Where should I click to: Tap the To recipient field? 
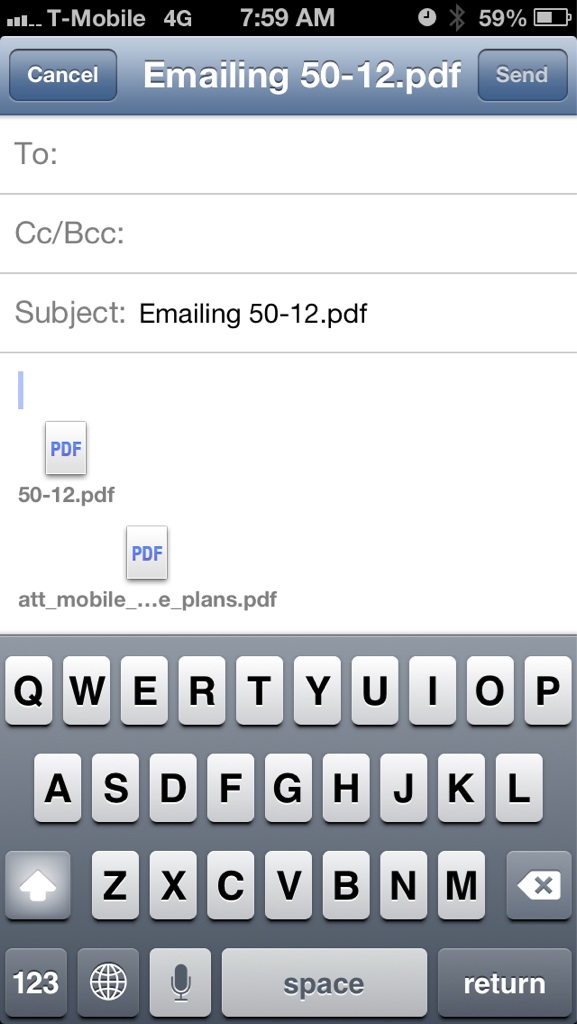pyautogui.click(x=288, y=155)
